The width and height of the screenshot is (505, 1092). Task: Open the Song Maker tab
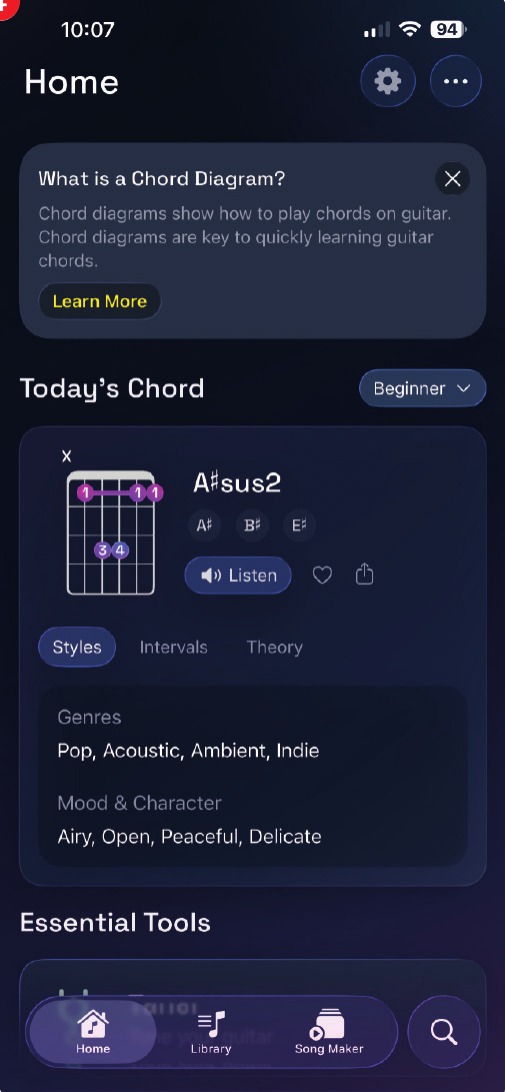coord(329,1031)
